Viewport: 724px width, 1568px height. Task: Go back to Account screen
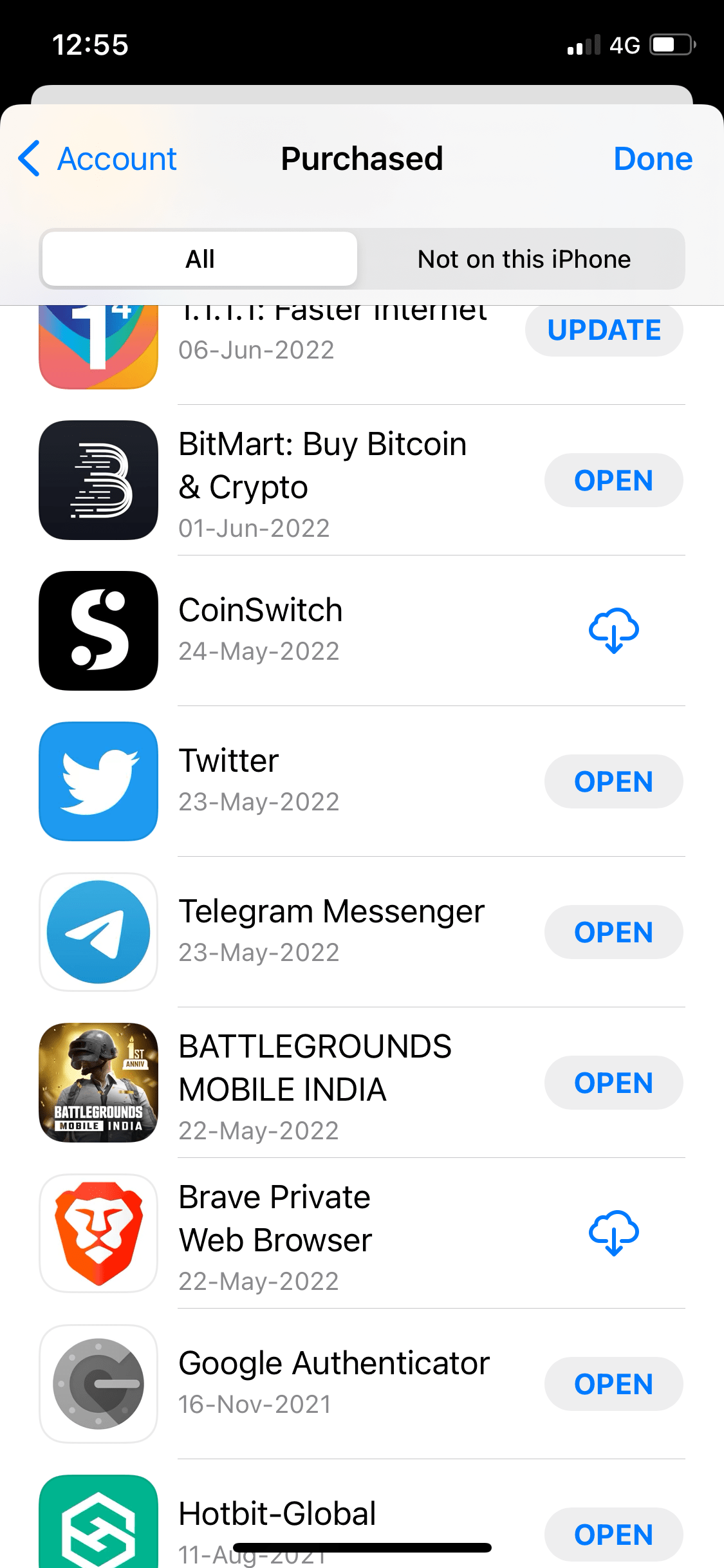point(95,158)
